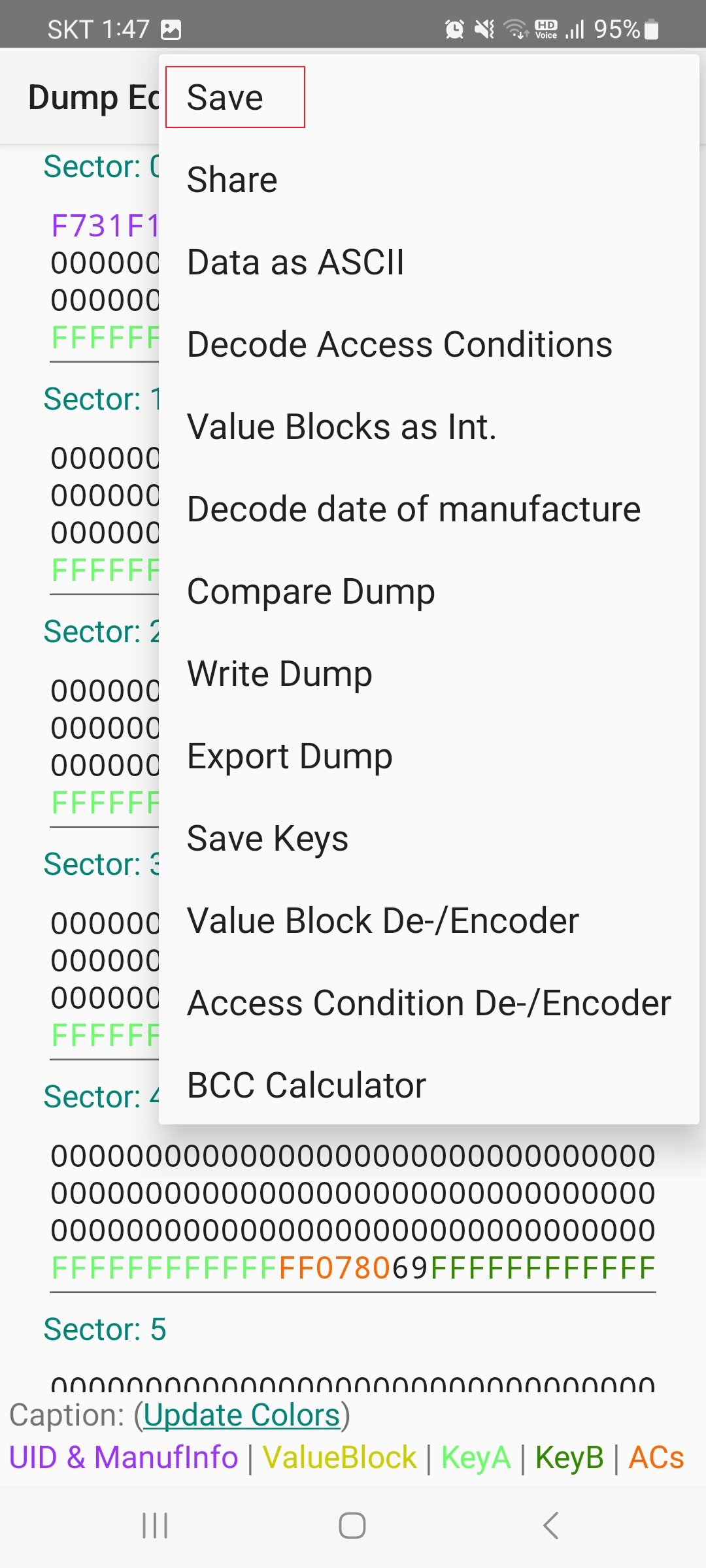Open Decode Access Conditions
Screen dimensions: 706x1568
pos(399,345)
